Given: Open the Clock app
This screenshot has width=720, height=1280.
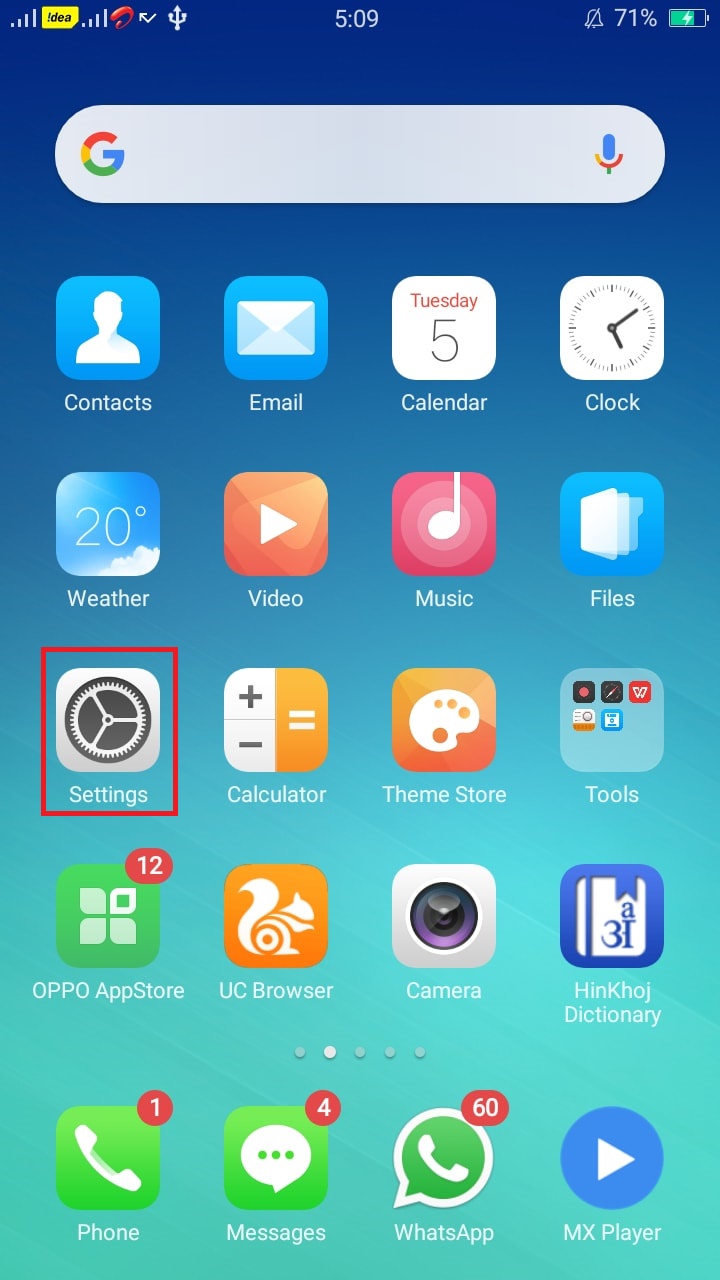Looking at the screenshot, I should tap(612, 329).
